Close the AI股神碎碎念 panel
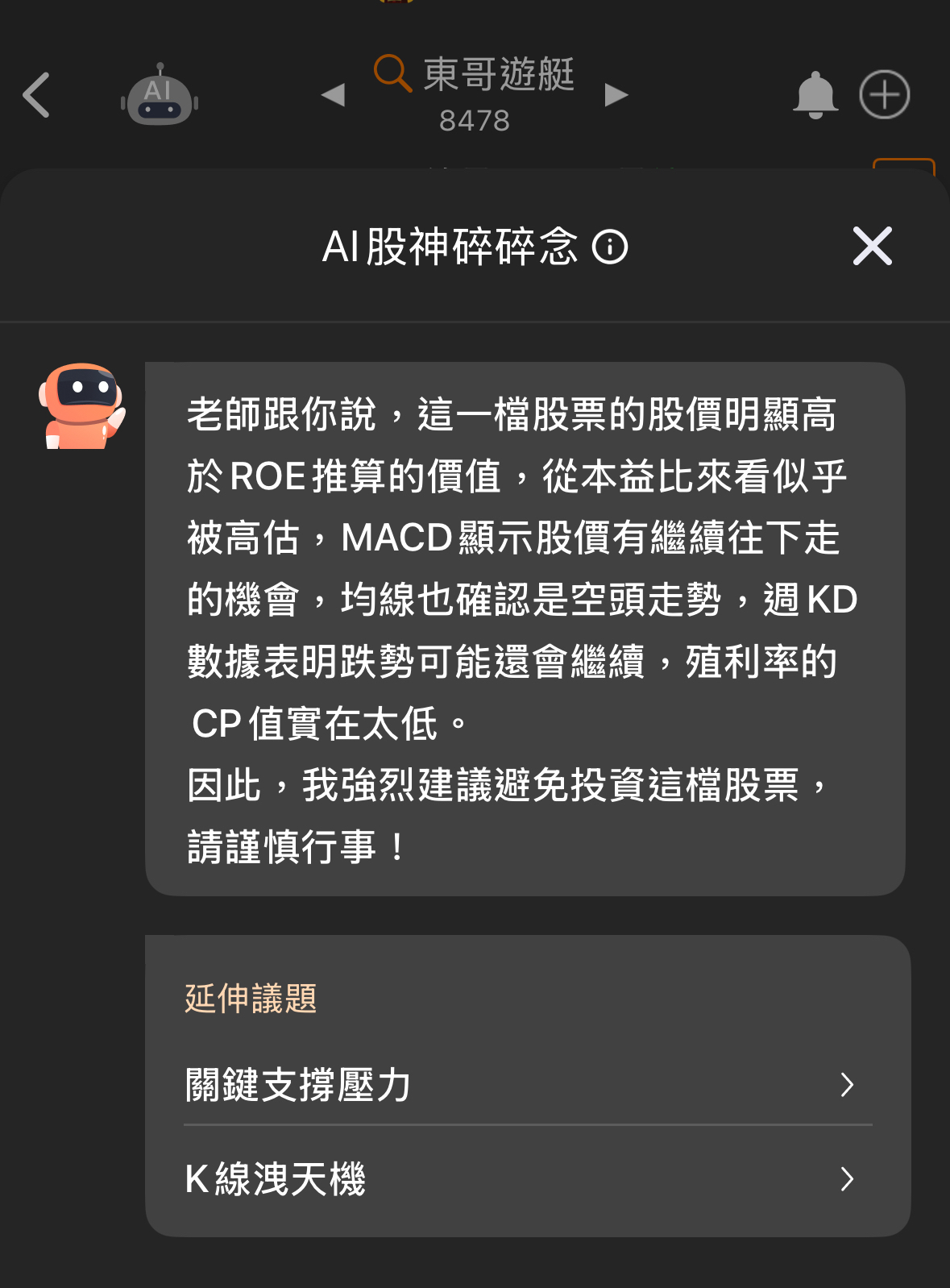This screenshot has width=950, height=1288. tap(872, 246)
